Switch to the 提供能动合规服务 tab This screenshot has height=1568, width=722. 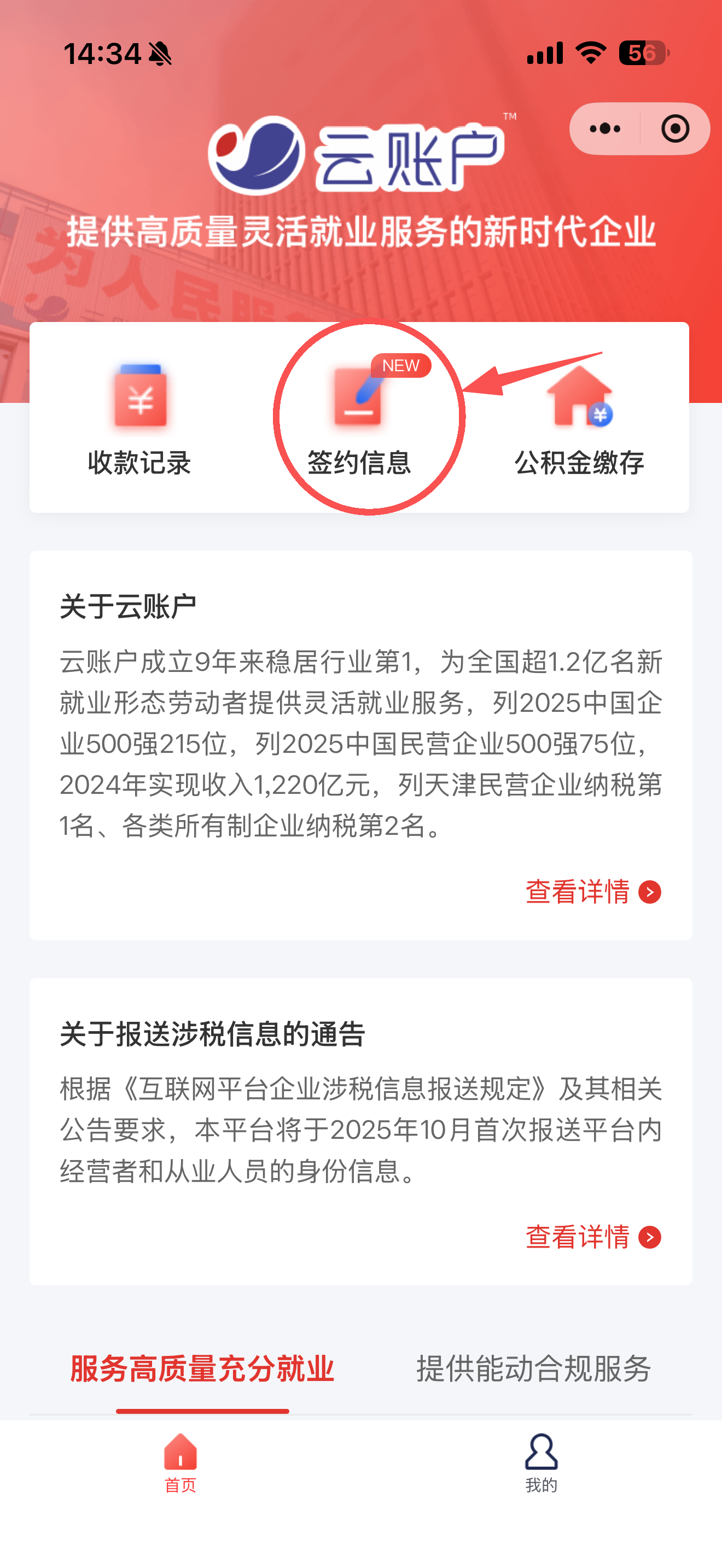(533, 1369)
